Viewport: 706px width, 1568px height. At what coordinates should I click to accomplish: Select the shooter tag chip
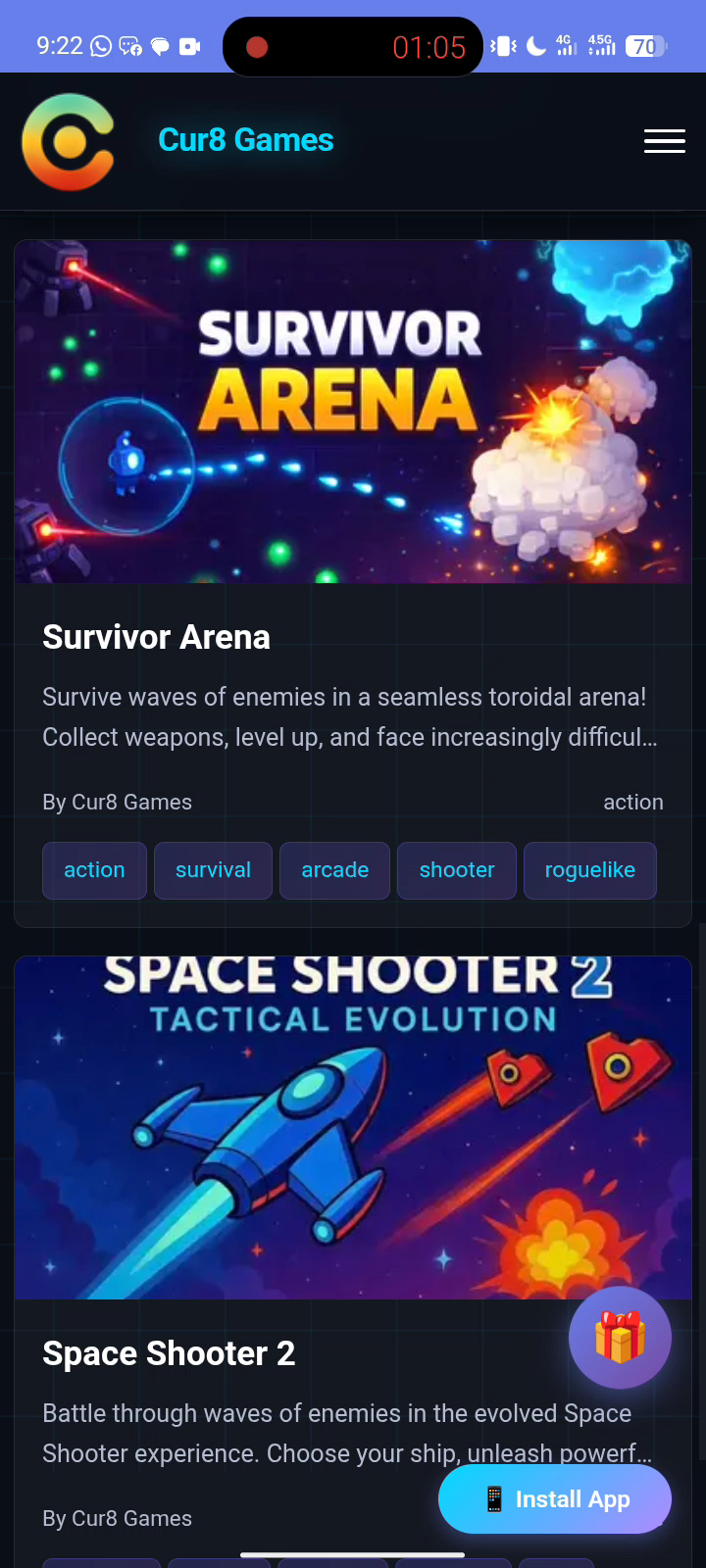tap(456, 870)
